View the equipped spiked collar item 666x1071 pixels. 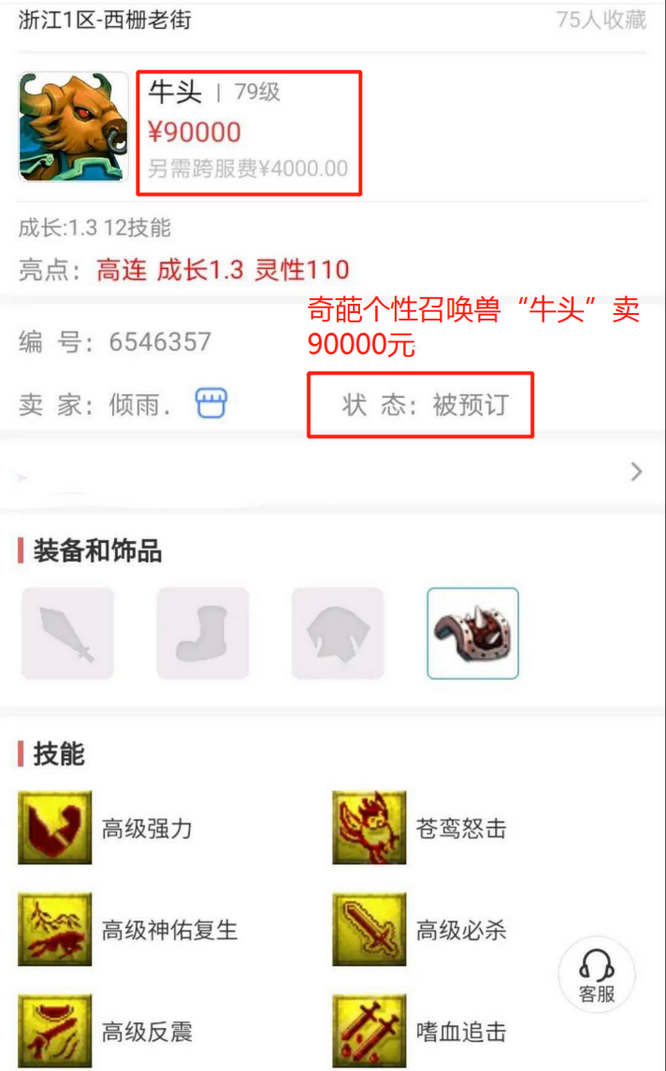coord(472,634)
